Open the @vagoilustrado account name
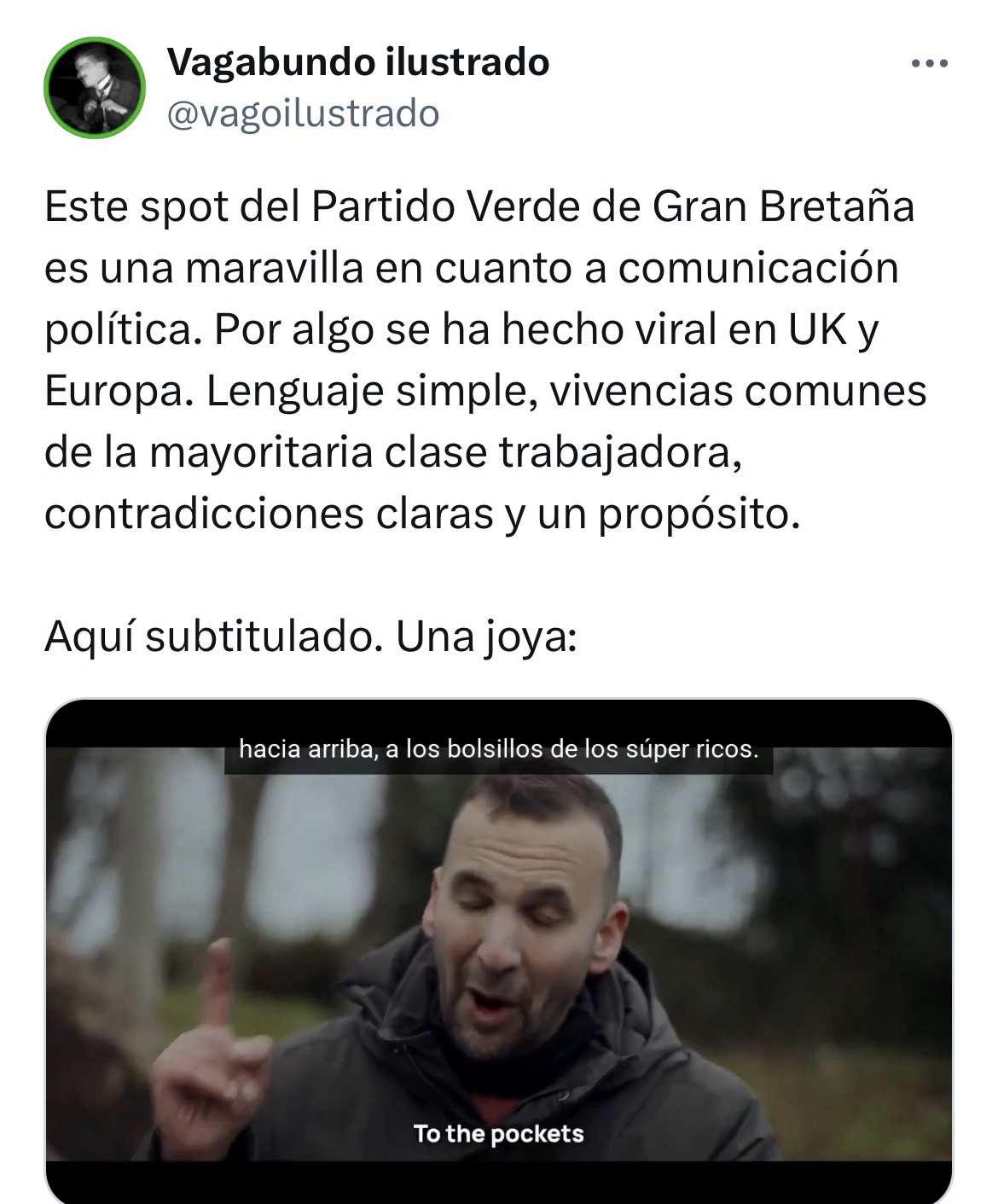The image size is (998, 1204). click(303, 113)
